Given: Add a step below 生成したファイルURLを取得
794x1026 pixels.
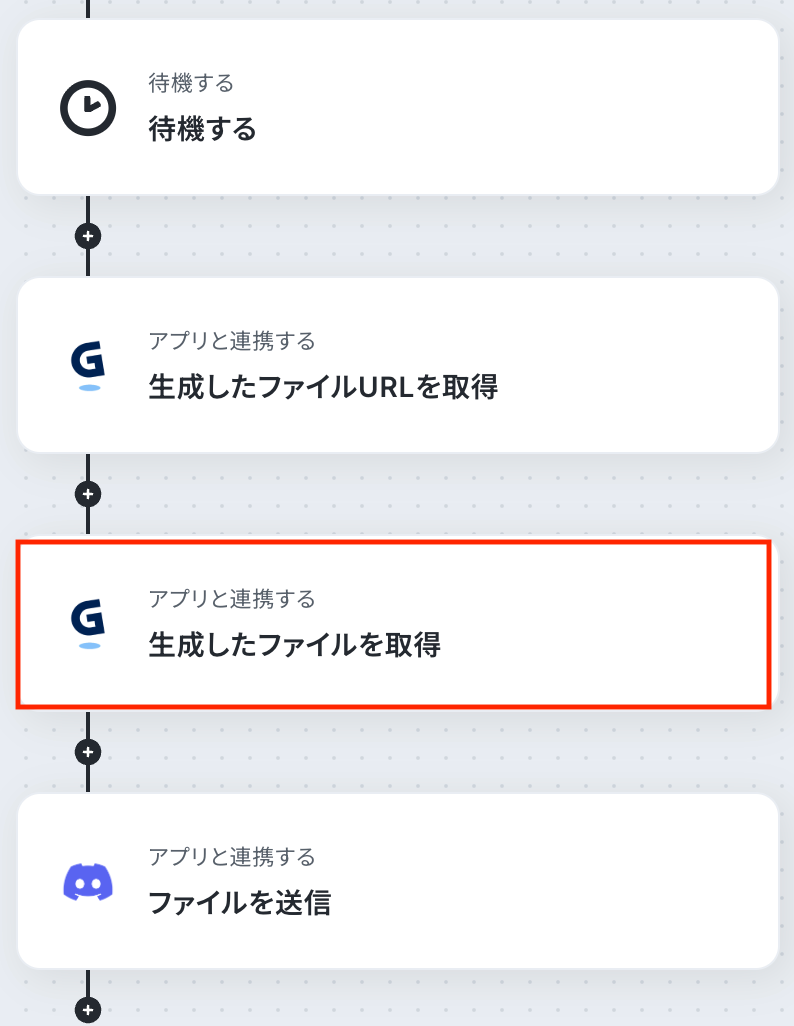Looking at the screenshot, I should [88, 494].
